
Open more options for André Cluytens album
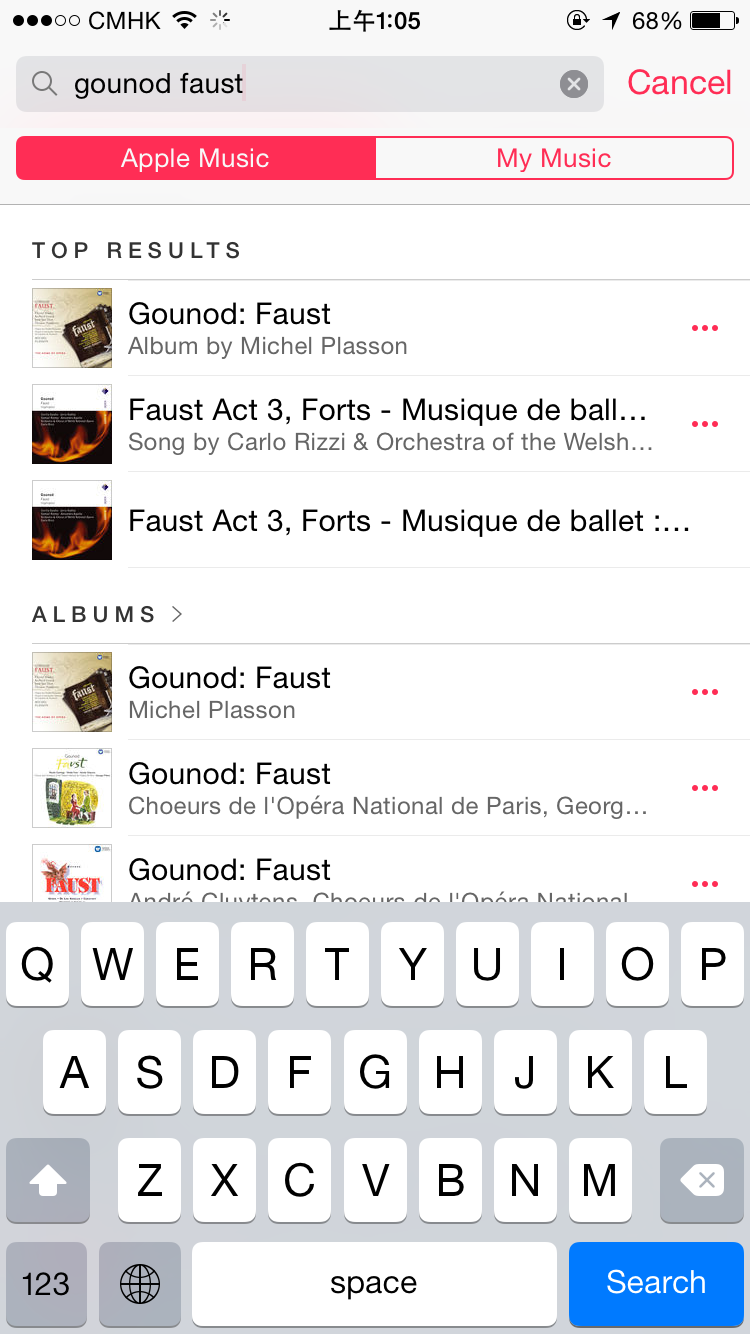point(705,883)
